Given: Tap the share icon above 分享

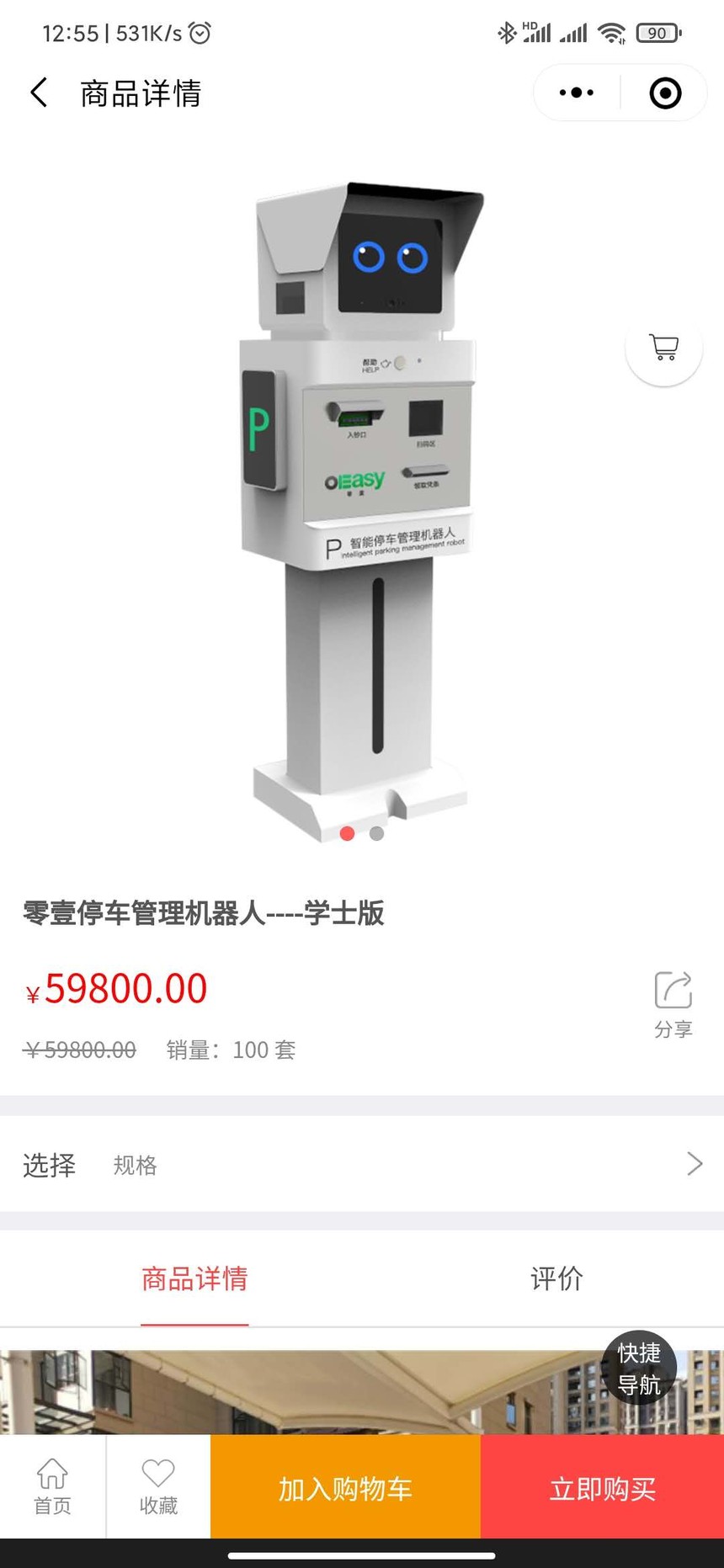Looking at the screenshot, I should pos(671,990).
